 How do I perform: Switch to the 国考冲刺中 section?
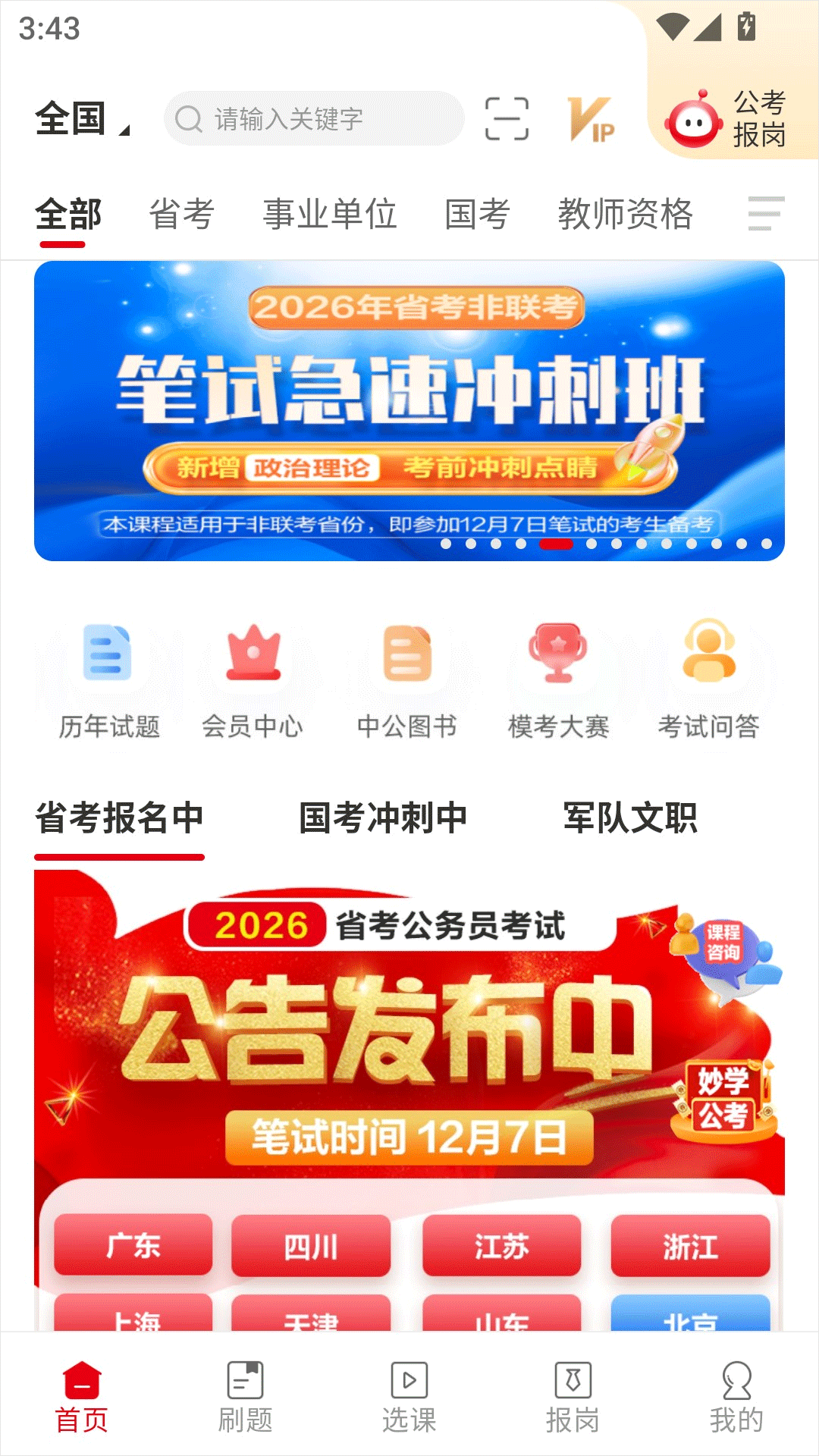click(381, 819)
